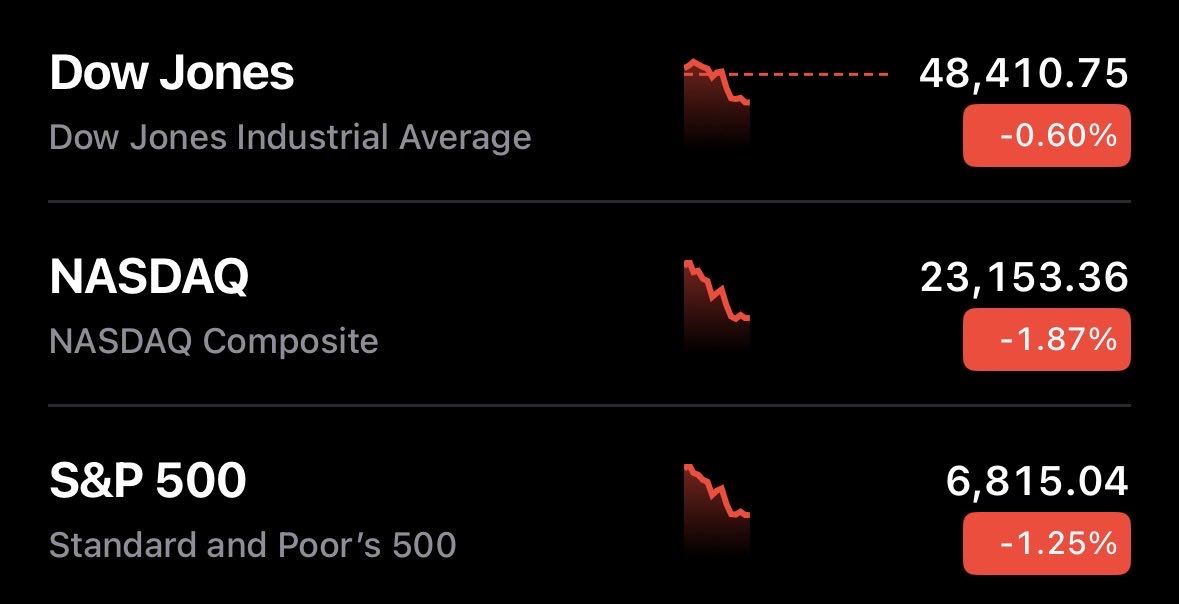Open the Dow Jones Industrial Average row
The image size is (1179, 604).
(x=290, y=103)
